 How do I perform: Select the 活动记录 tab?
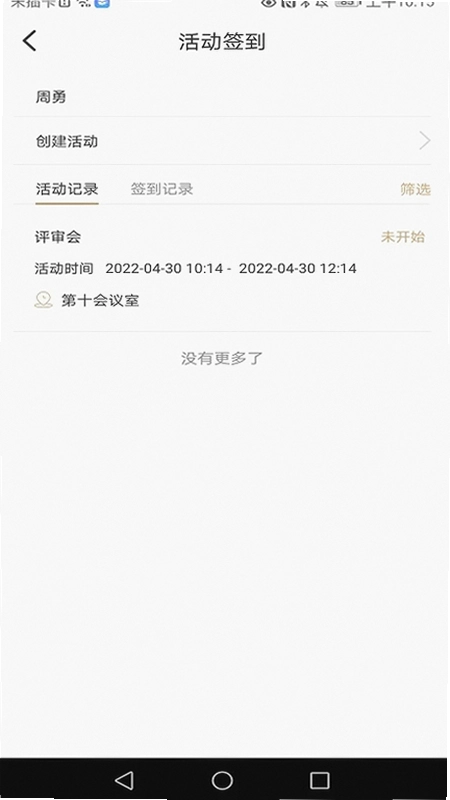coord(67,189)
